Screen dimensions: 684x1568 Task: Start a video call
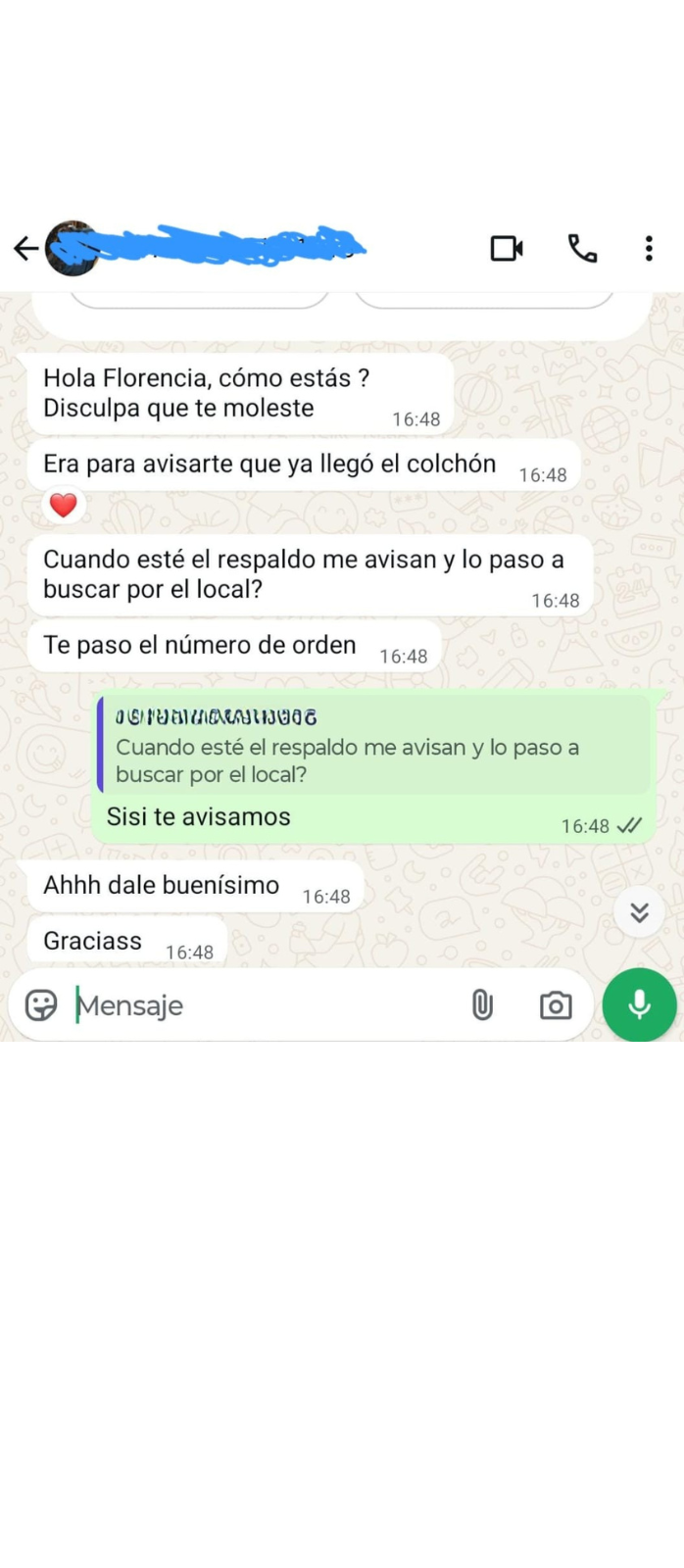click(x=507, y=249)
